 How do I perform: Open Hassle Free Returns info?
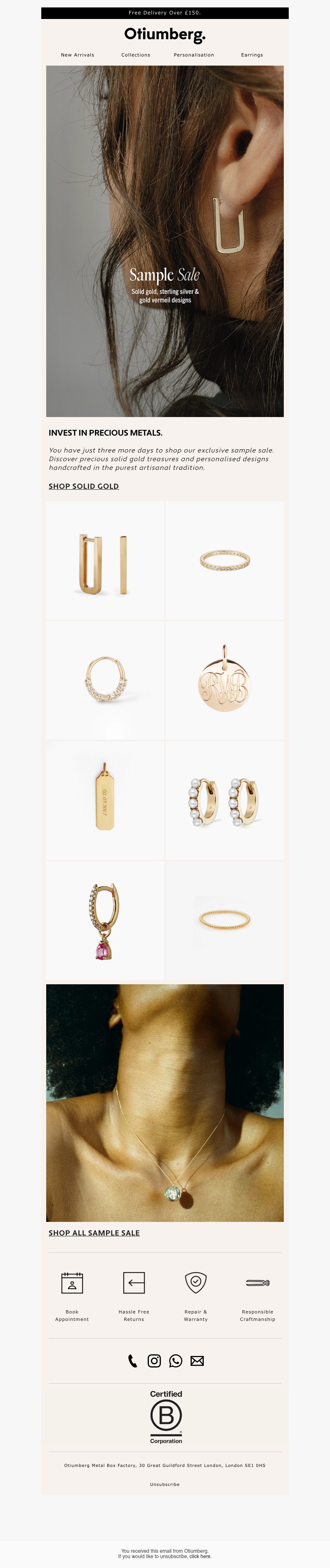[x=134, y=1283]
